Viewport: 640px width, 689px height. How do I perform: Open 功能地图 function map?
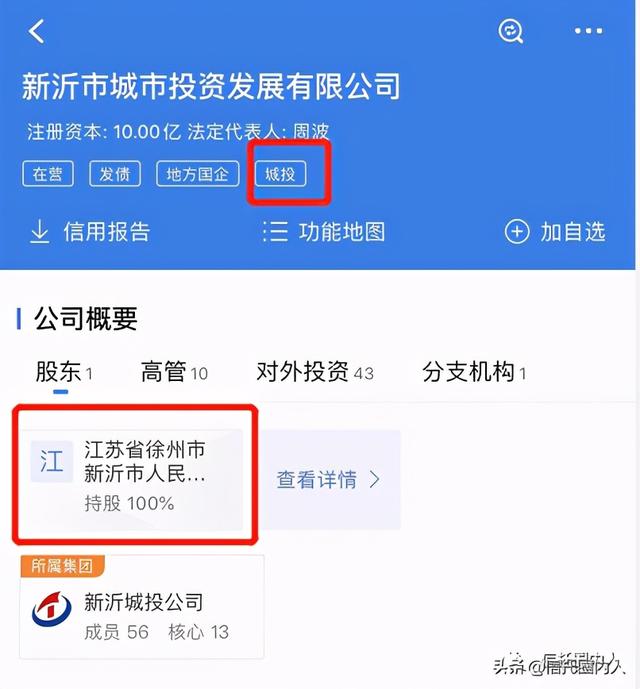[324, 232]
